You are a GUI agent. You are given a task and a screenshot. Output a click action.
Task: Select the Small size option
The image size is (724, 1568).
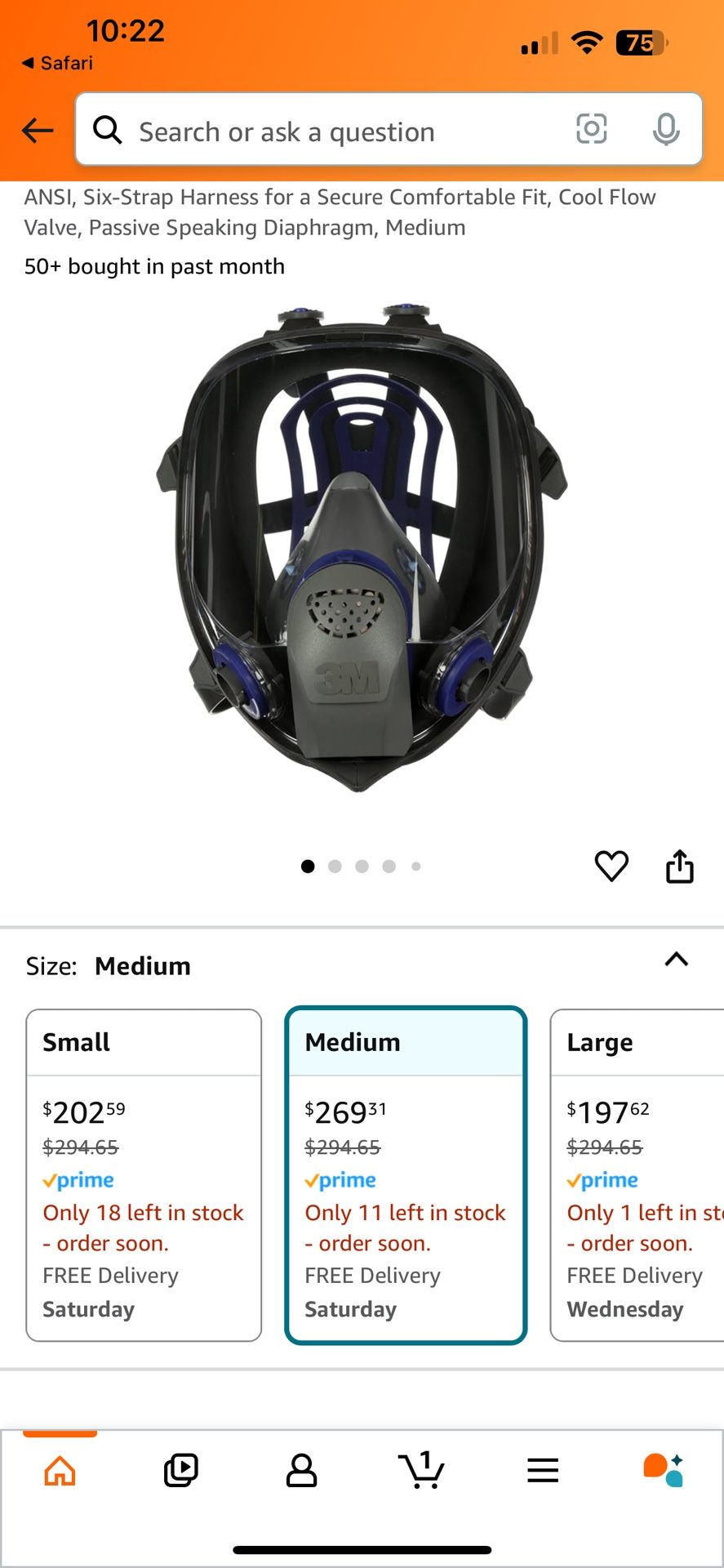click(144, 1174)
